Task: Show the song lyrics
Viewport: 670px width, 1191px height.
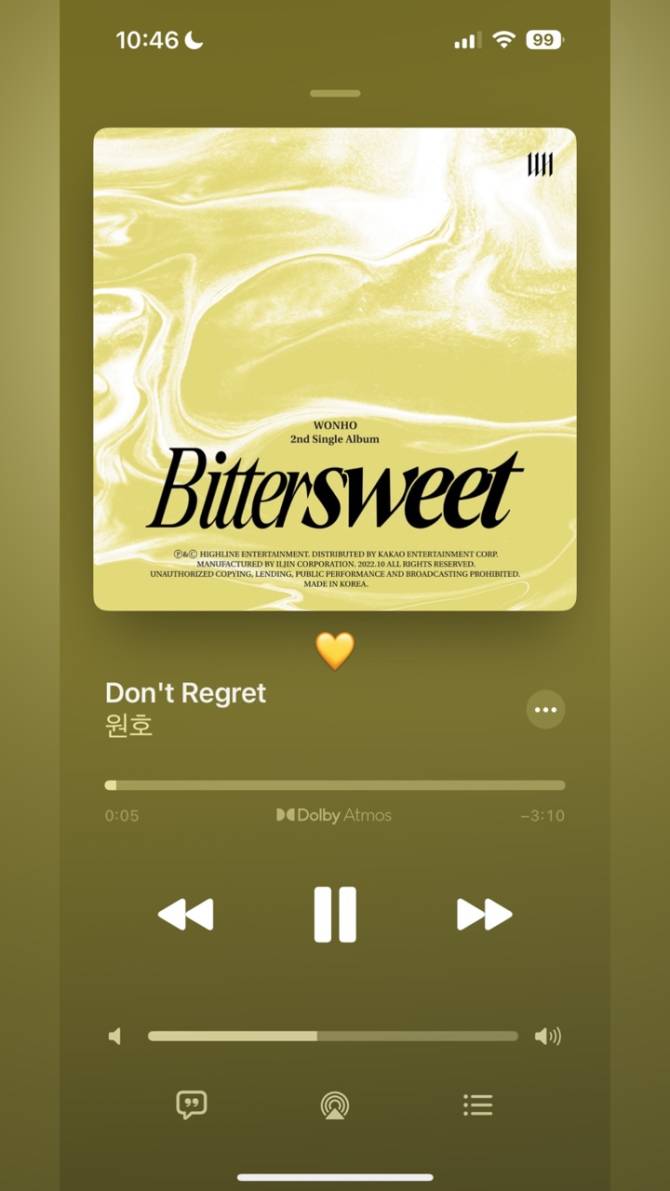Action: click(191, 1104)
